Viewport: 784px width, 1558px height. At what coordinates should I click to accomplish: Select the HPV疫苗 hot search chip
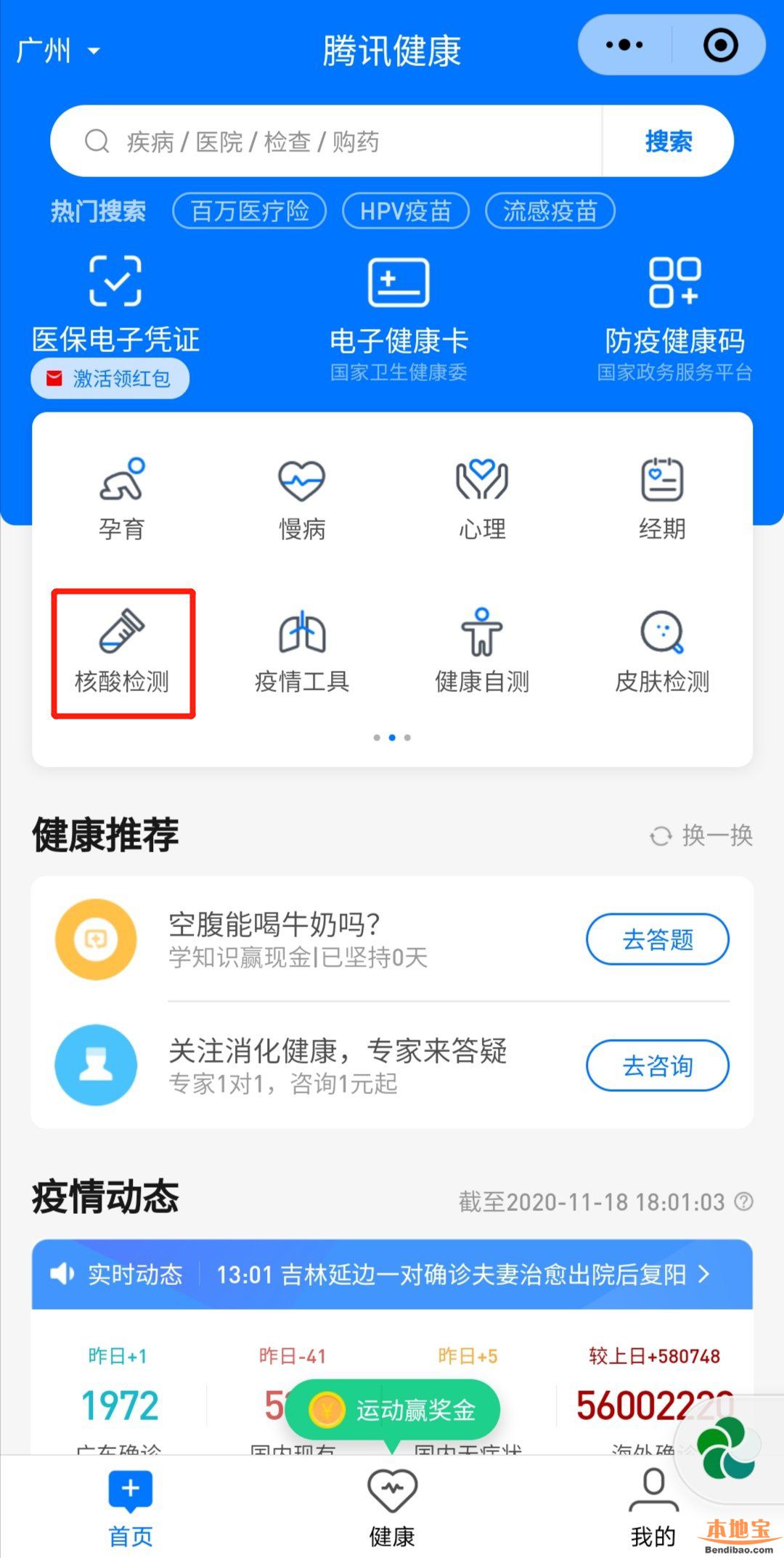tap(406, 211)
